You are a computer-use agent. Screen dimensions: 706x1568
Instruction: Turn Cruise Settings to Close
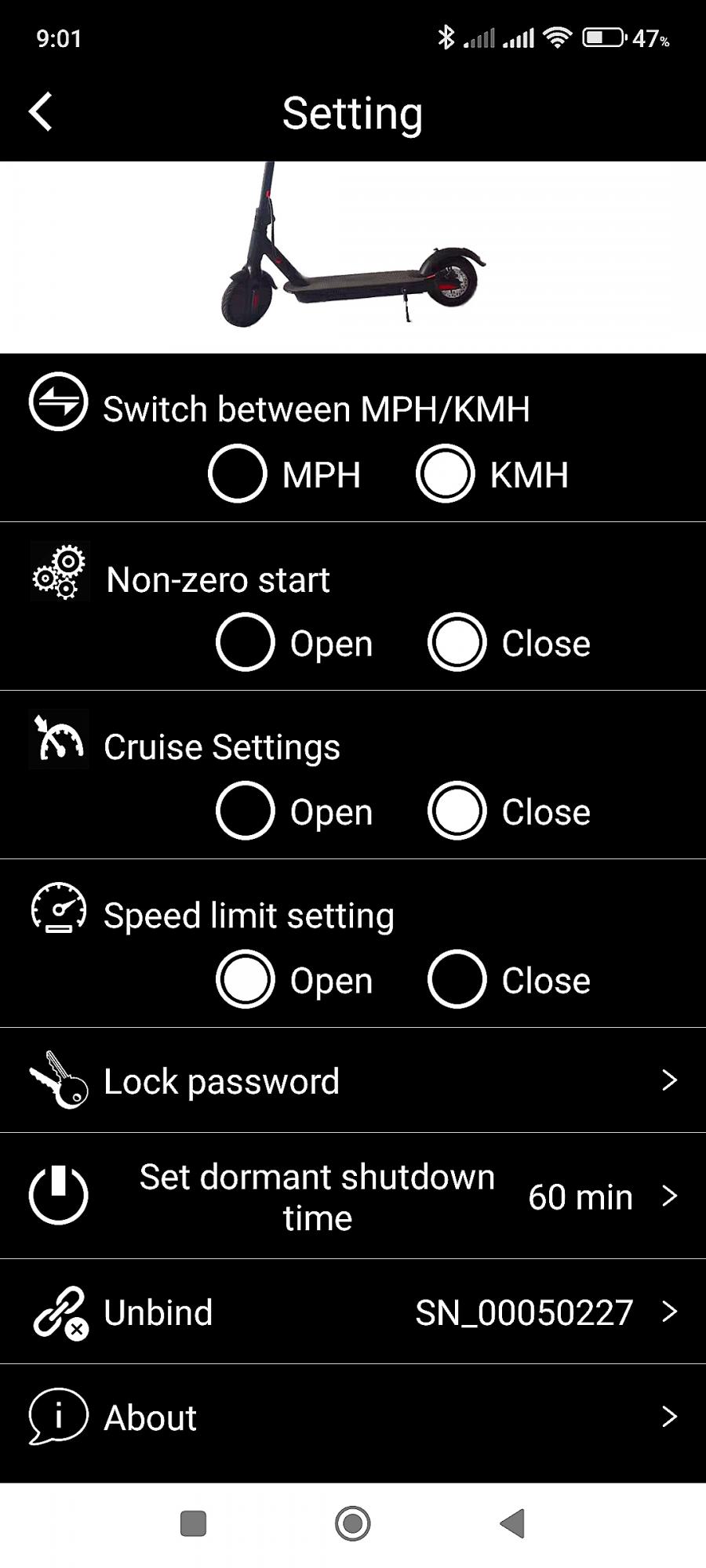457,811
